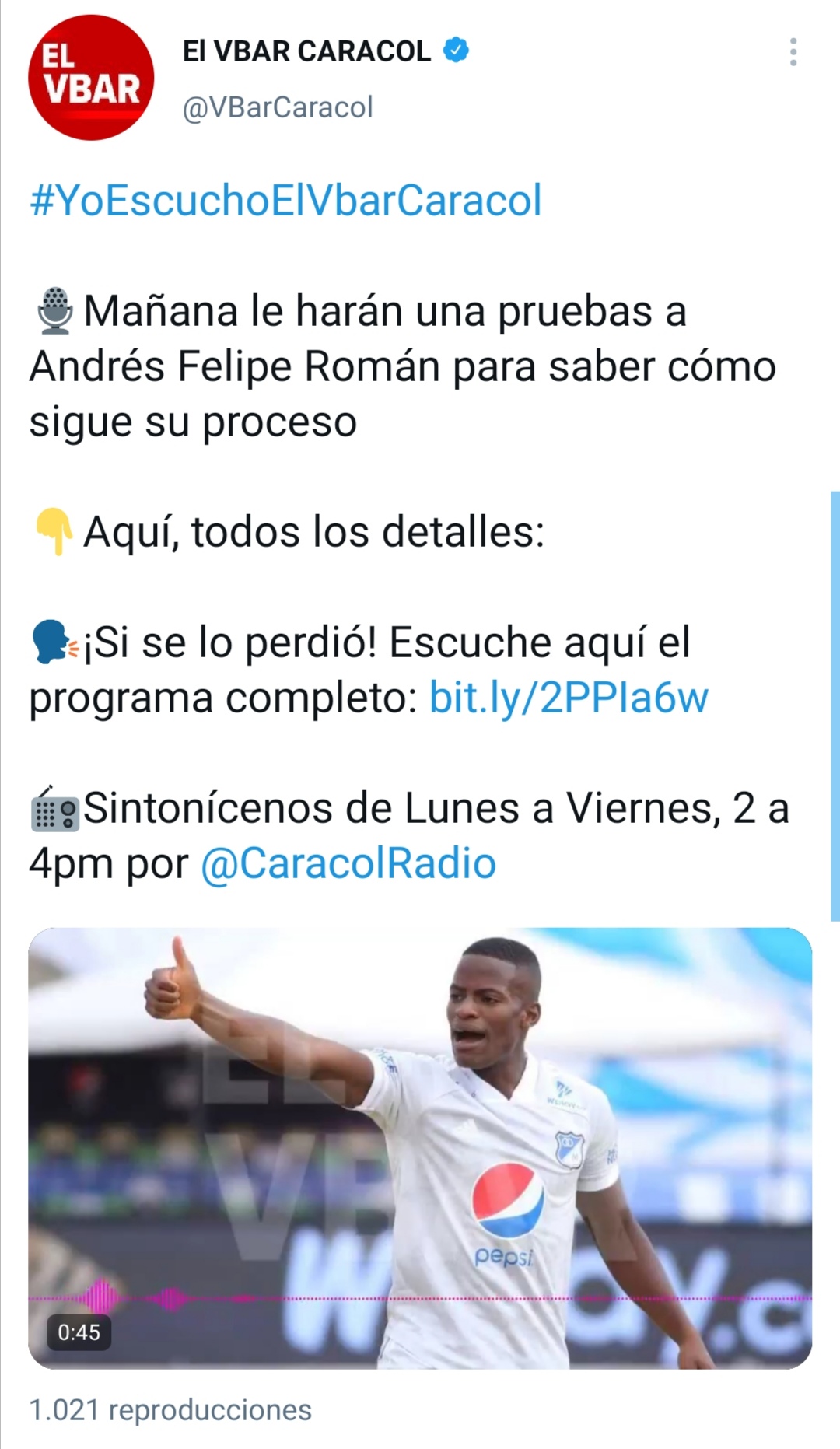
Task: Visit the @CaracolRadio mention
Action: [x=348, y=863]
